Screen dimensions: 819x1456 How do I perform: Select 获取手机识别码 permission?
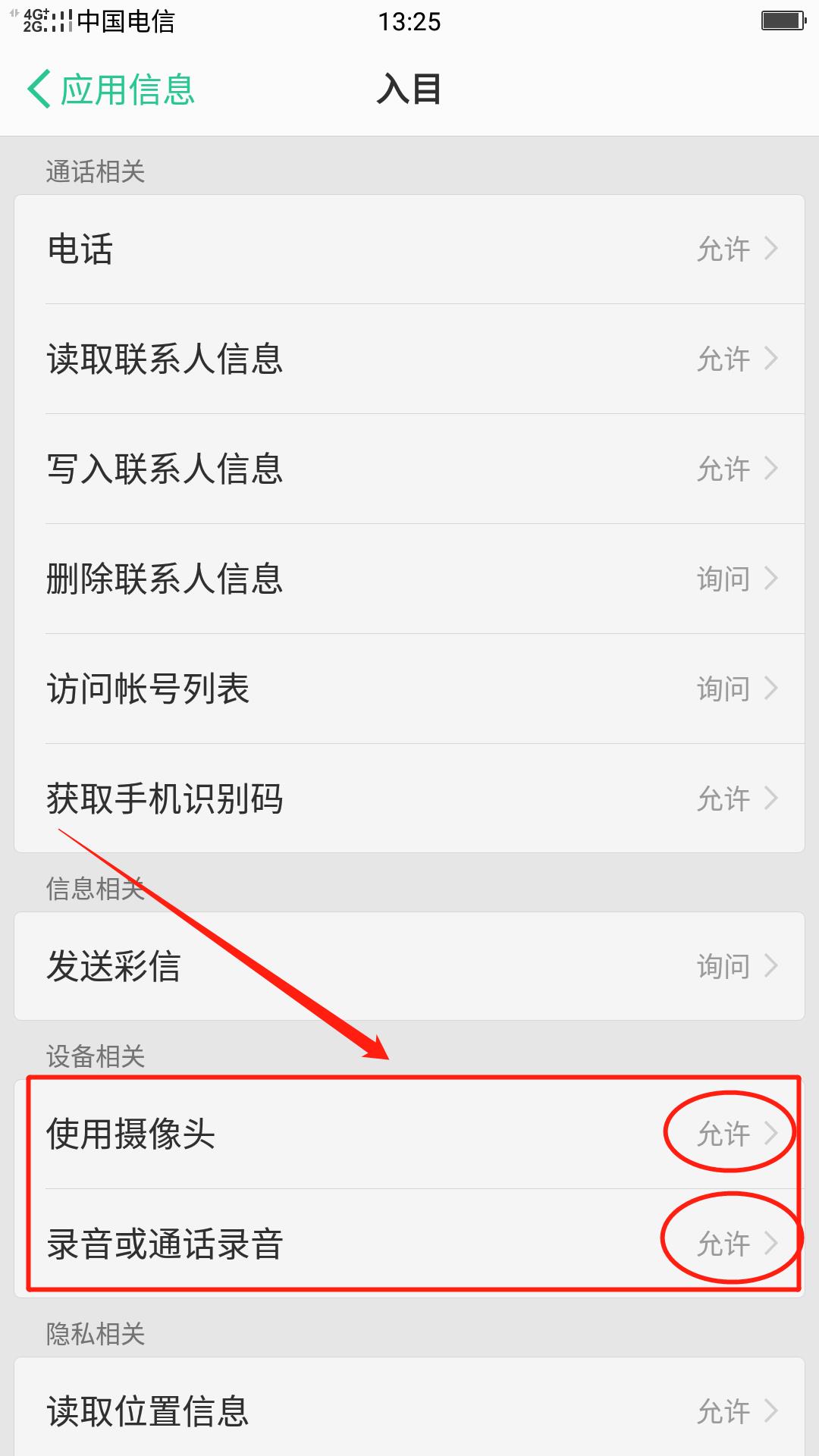409,798
